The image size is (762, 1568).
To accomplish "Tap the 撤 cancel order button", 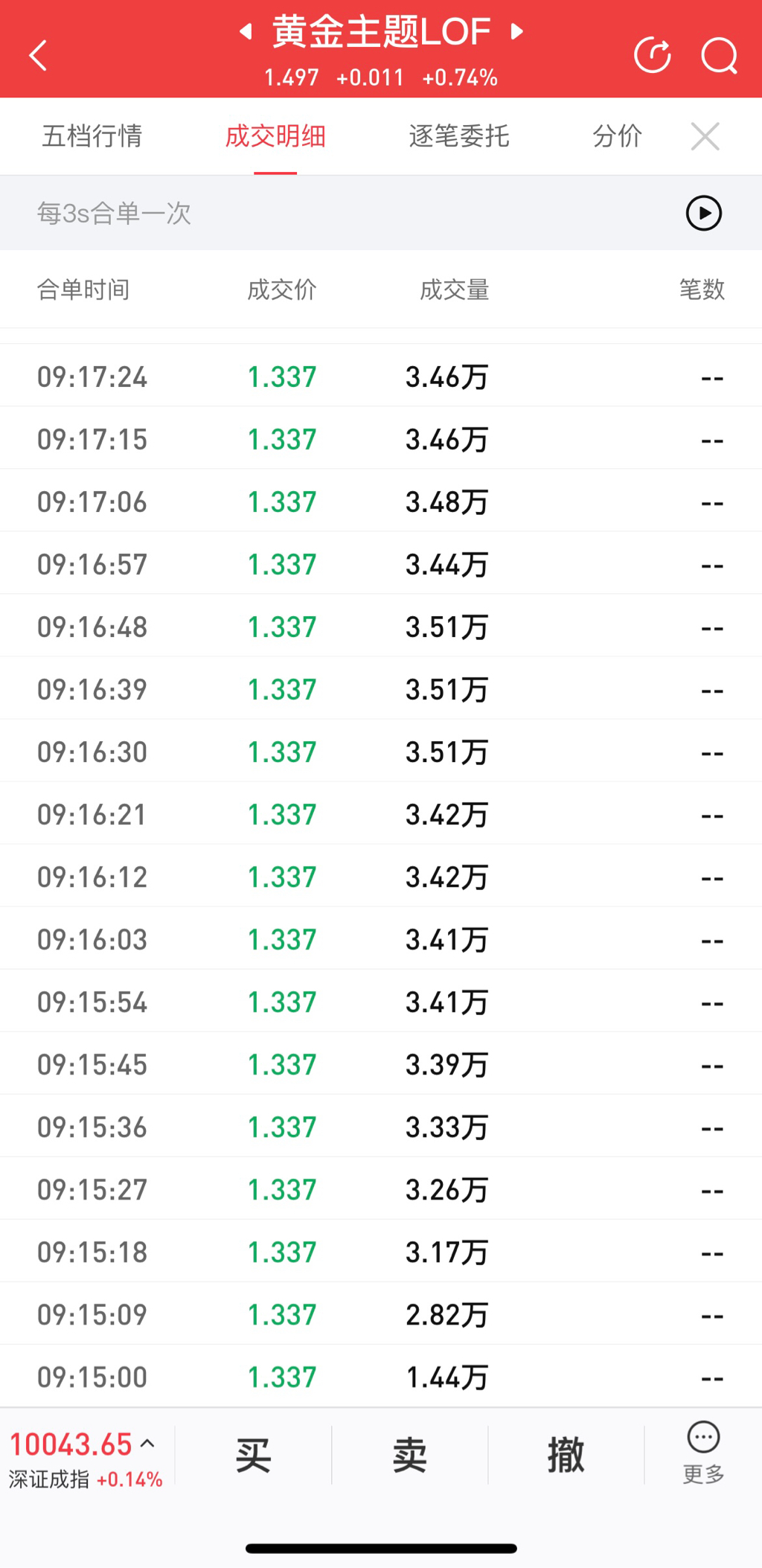I will pyautogui.click(x=566, y=1456).
